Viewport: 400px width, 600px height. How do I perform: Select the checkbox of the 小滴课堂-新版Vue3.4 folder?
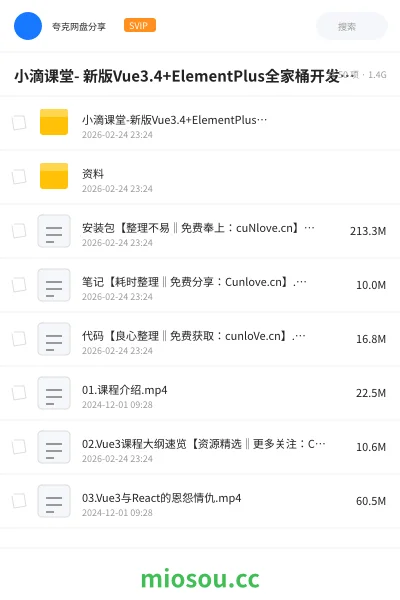coord(19,123)
